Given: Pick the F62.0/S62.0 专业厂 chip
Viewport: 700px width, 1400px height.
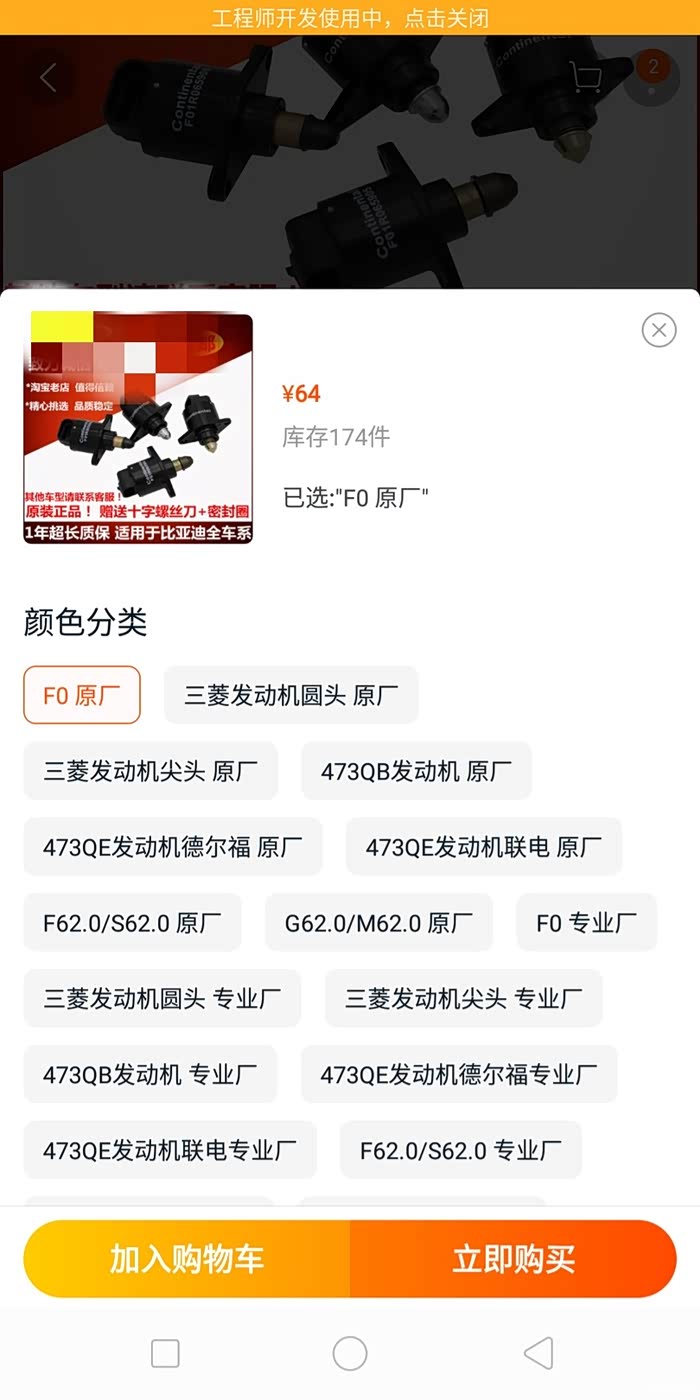Looking at the screenshot, I should coord(461,1151).
